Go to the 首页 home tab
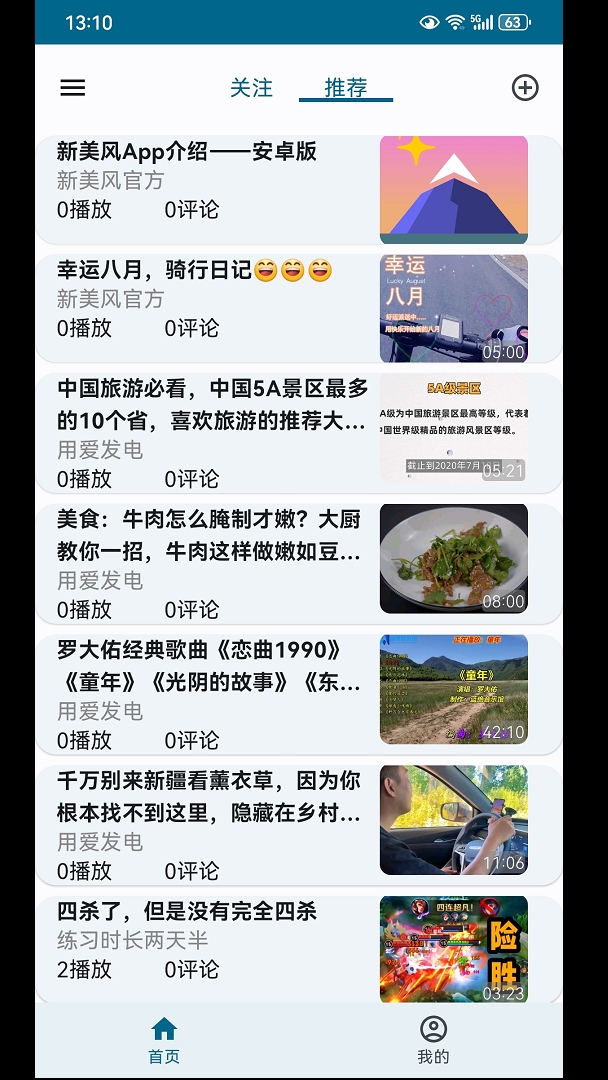Screen dimensions: 608x1080 point(164,1040)
